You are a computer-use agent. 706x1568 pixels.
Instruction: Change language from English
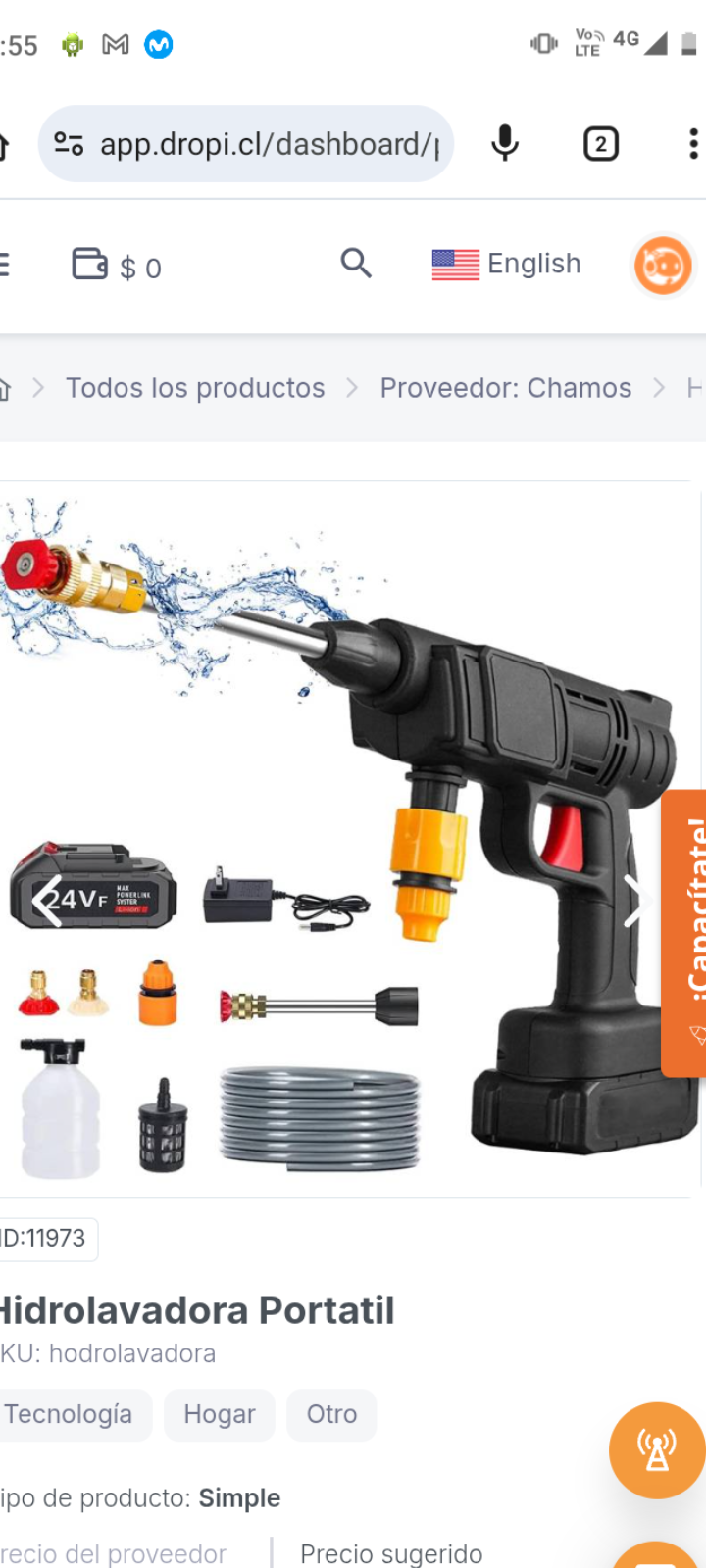507,264
